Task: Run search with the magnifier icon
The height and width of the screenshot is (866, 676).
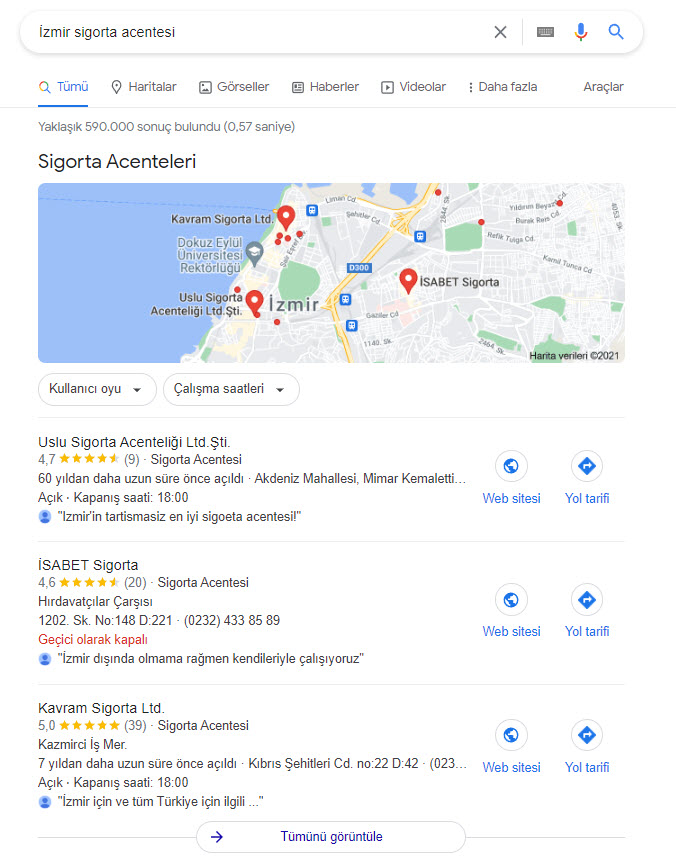Action: pos(616,32)
